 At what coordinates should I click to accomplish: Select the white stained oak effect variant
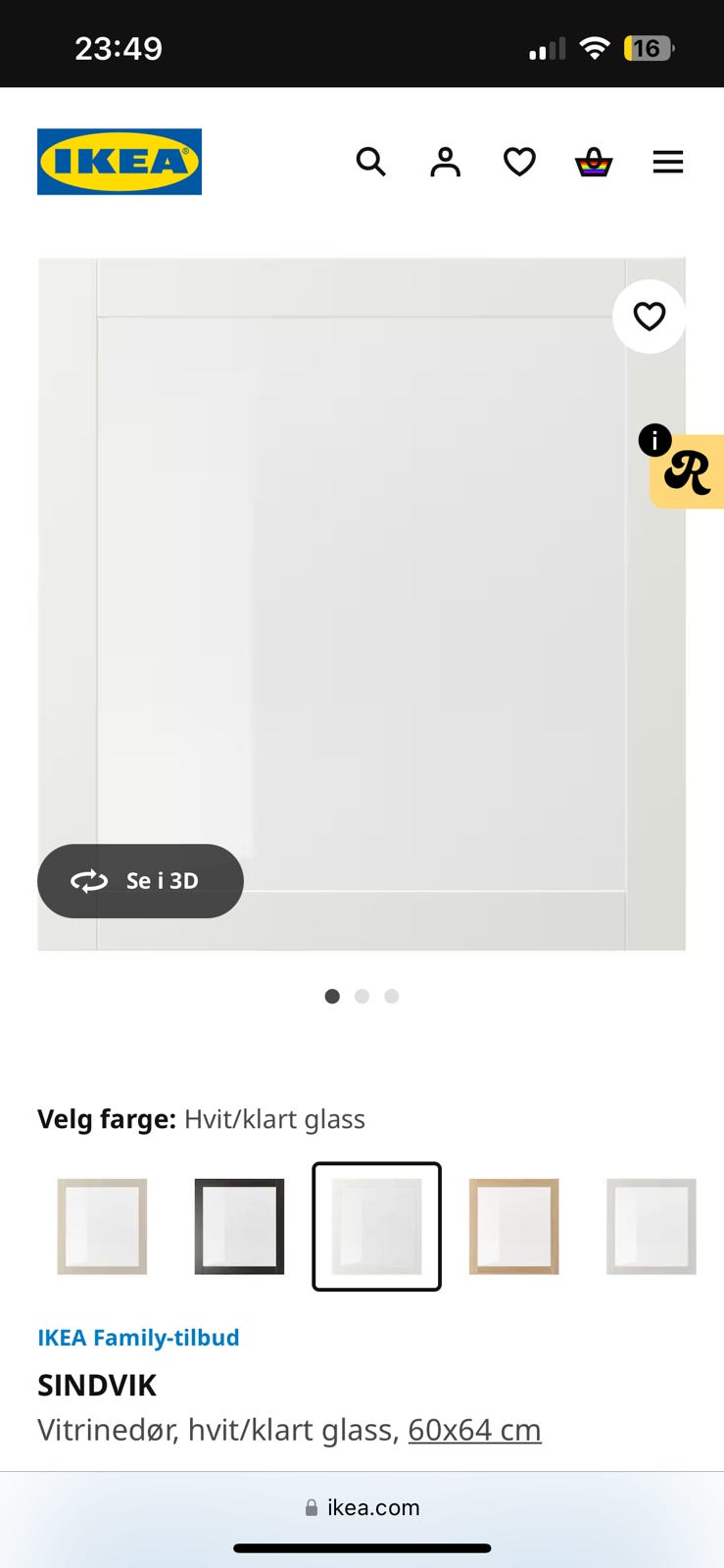[102, 1226]
